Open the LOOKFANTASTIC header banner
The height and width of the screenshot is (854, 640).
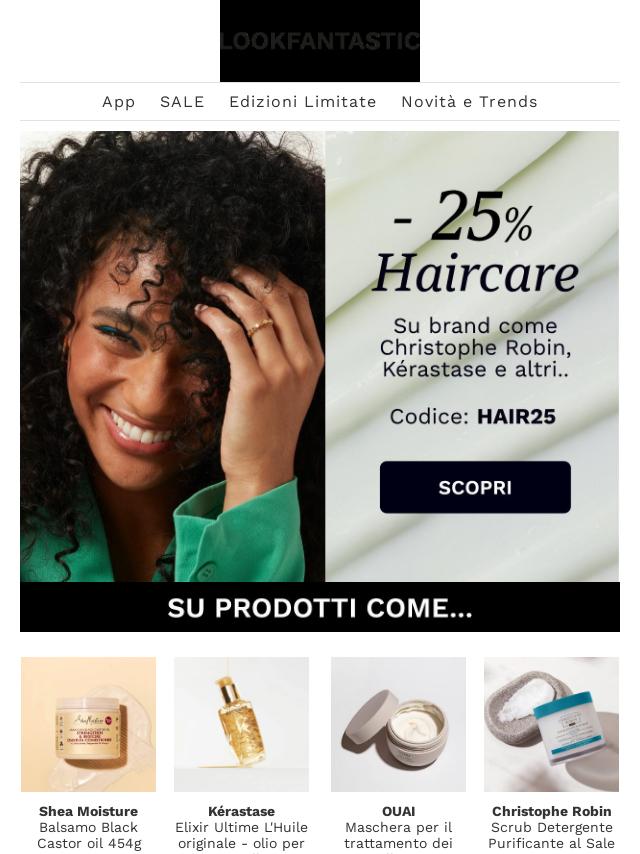[x=320, y=41]
